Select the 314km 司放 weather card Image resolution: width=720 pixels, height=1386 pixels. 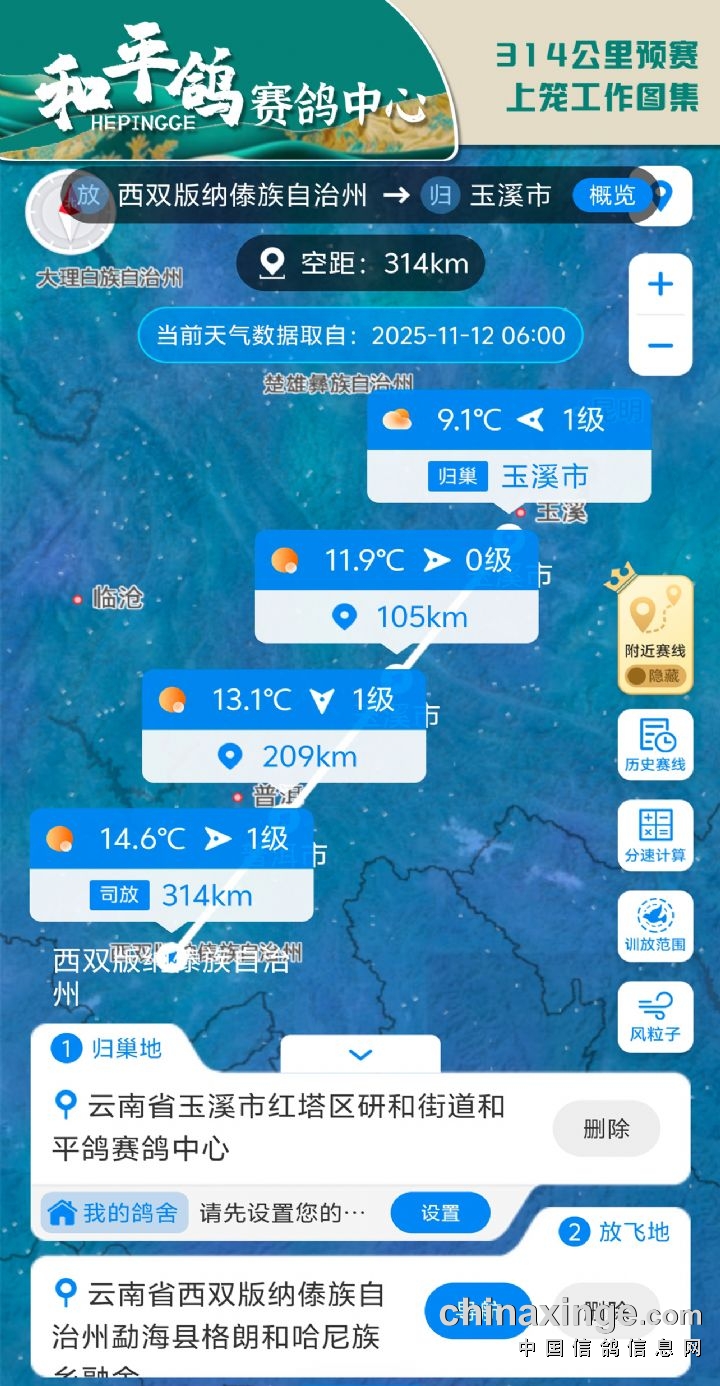(x=171, y=866)
